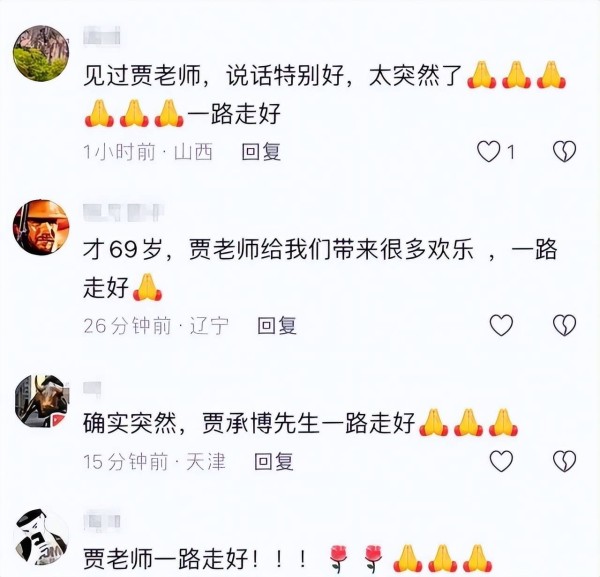
Task: Dislike the comment from Shanxi
Action: pos(565,152)
